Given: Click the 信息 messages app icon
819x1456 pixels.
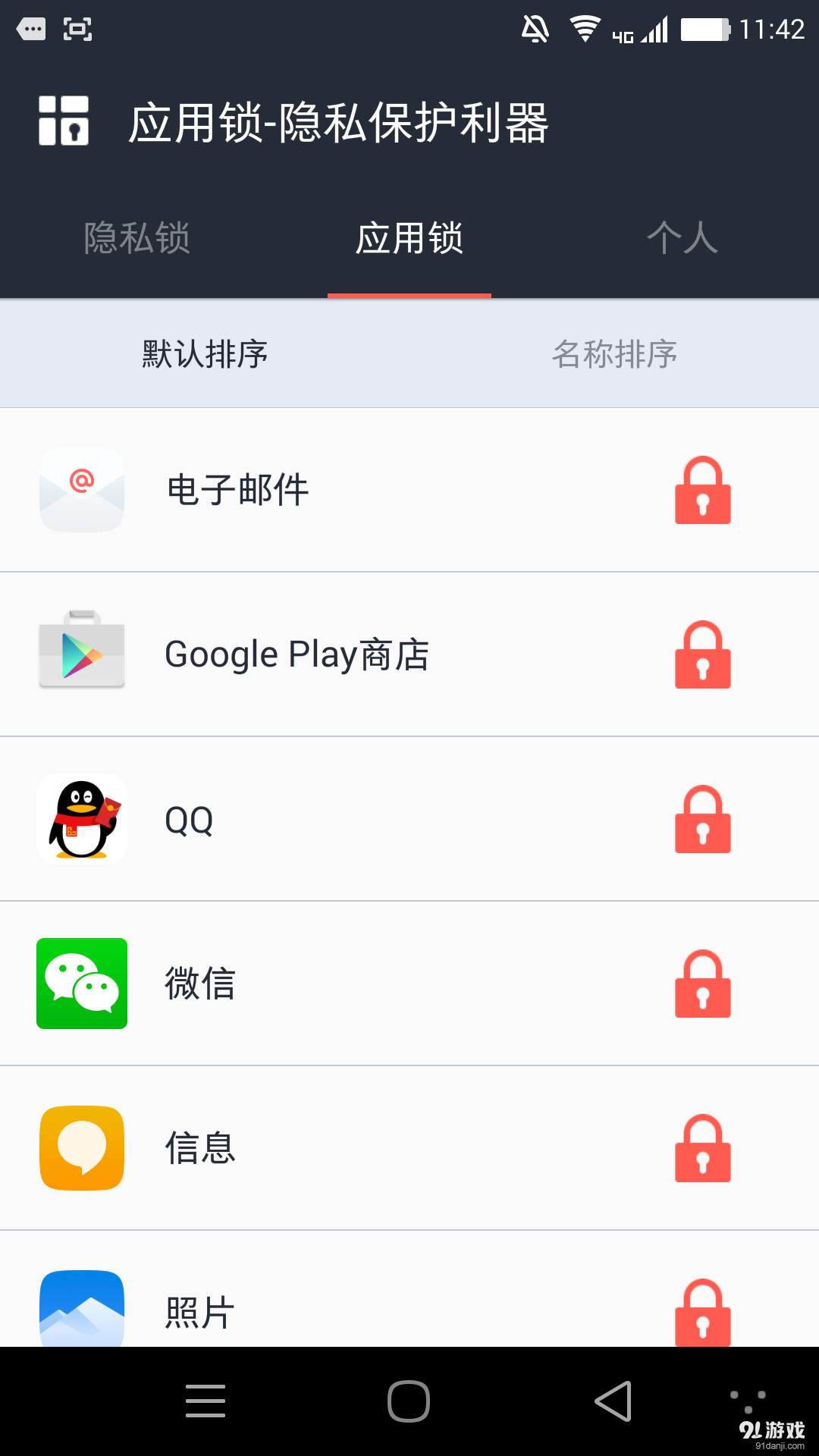Looking at the screenshot, I should tap(81, 1147).
